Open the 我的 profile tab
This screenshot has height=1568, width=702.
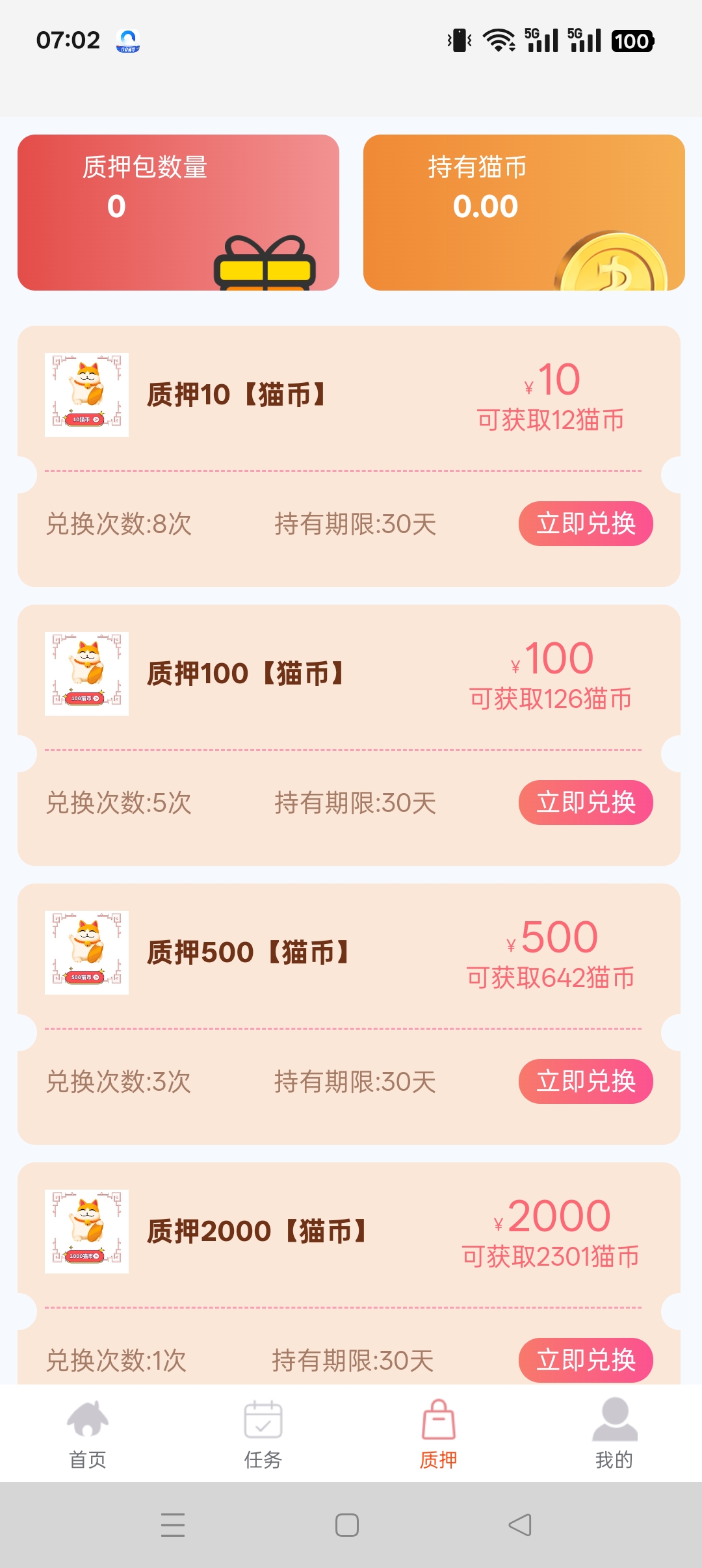click(x=614, y=1433)
